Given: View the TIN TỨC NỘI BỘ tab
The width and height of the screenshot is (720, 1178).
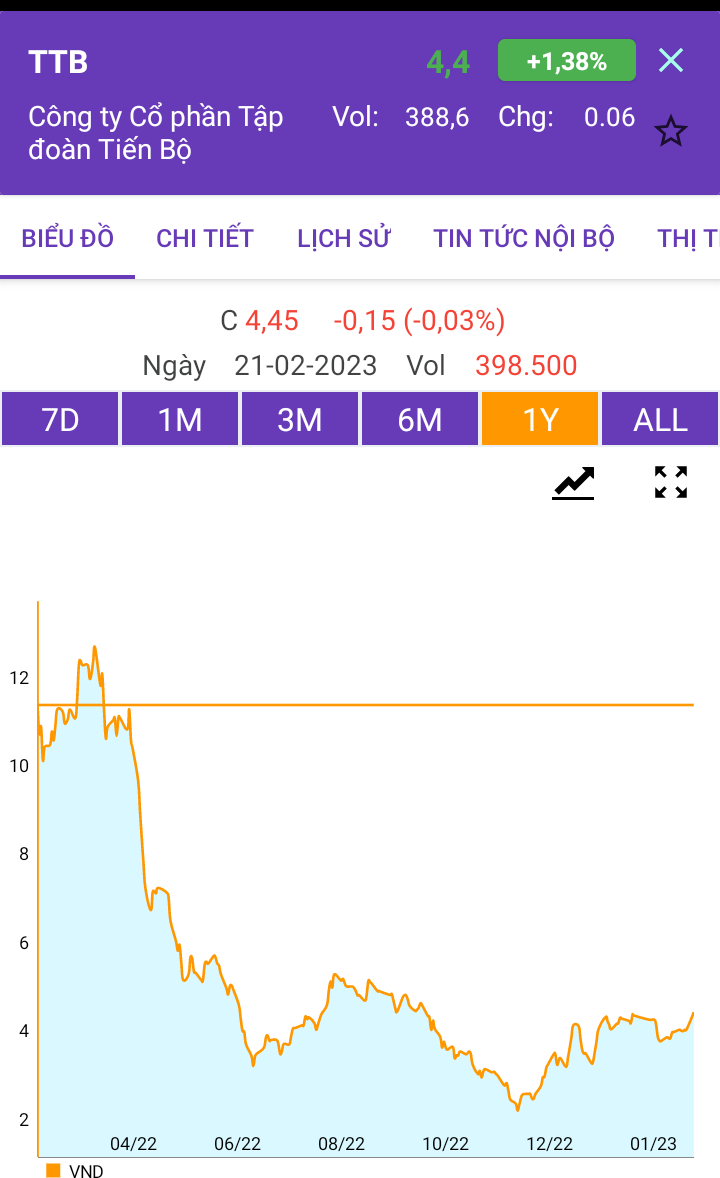Looking at the screenshot, I should tap(523, 238).
